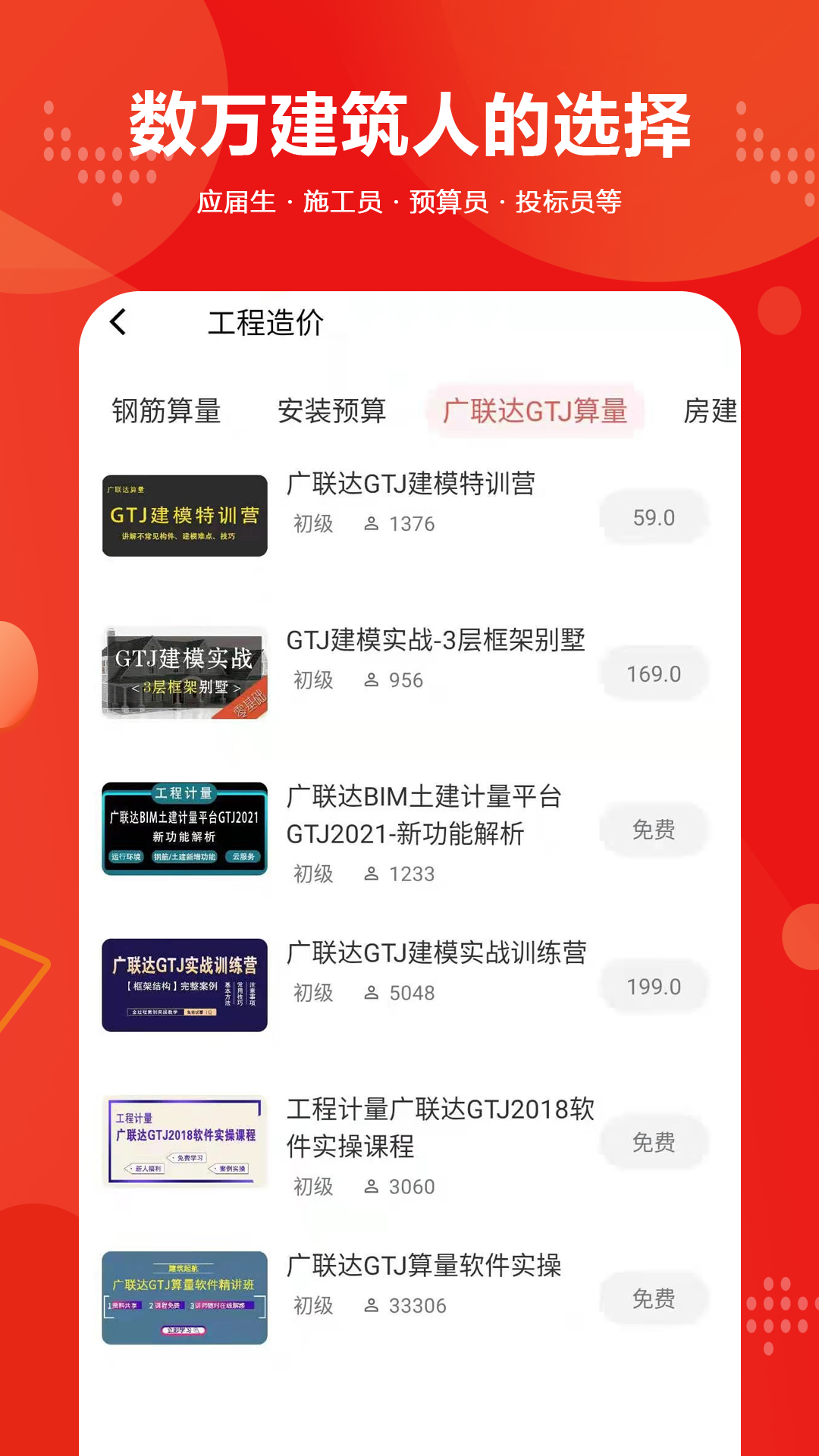Click the student count icon beside 1376
The height and width of the screenshot is (1456, 819).
click(x=372, y=522)
